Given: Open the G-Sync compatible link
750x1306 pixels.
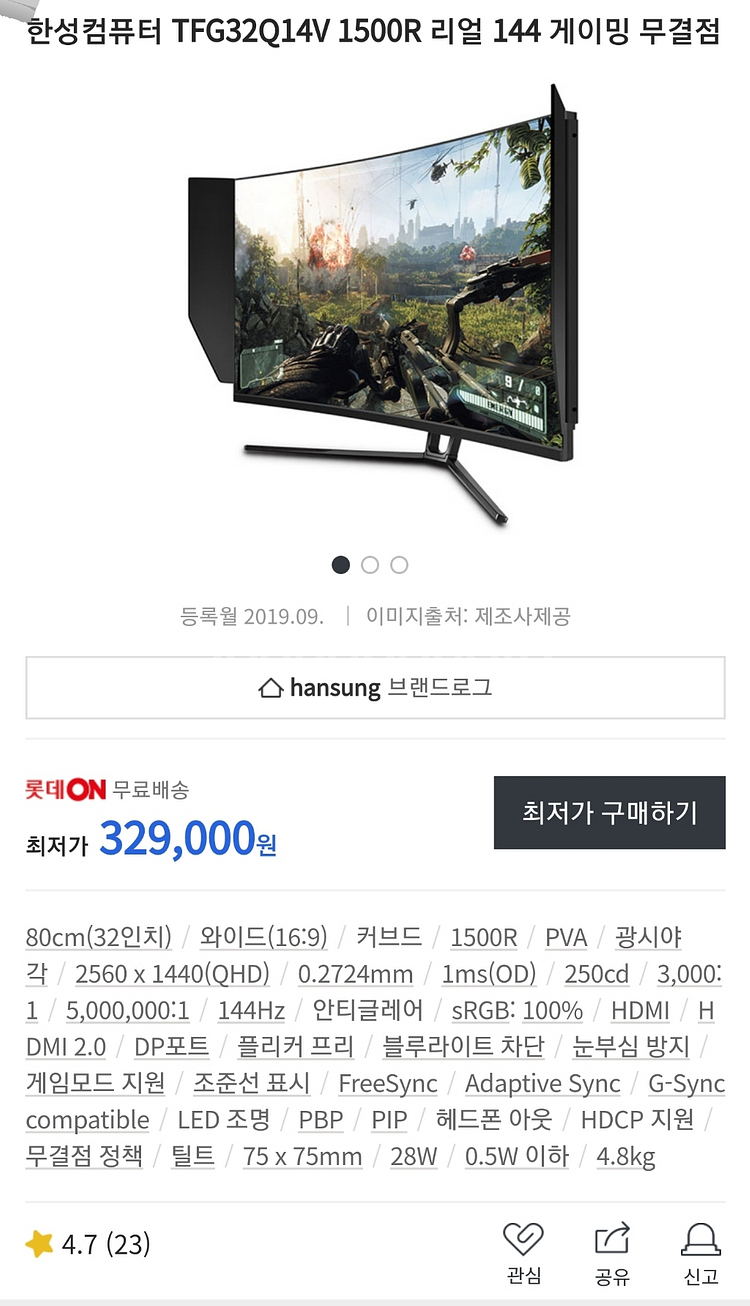Looking at the screenshot, I should (x=686, y=1083).
